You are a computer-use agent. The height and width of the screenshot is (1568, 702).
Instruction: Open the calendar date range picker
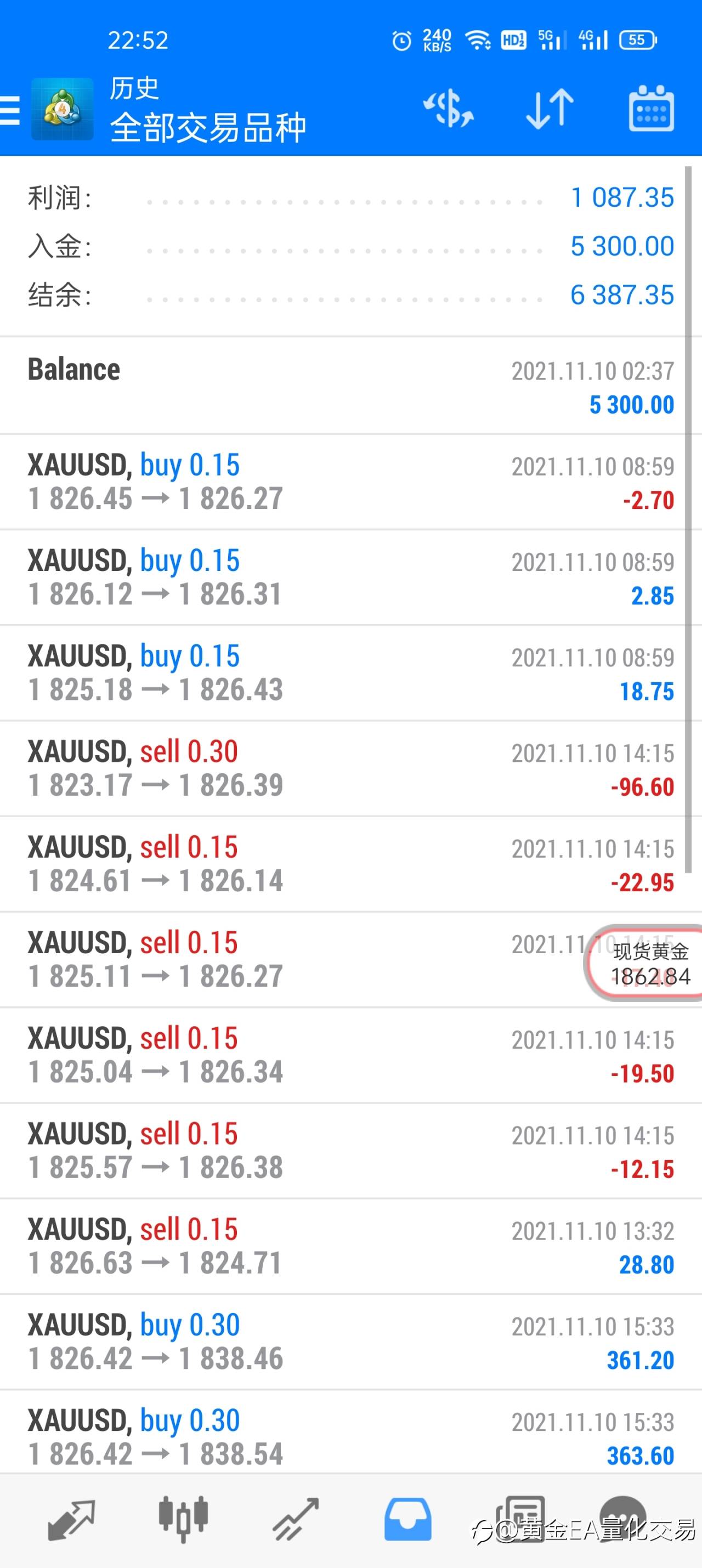pyautogui.click(x=651, y=109)
